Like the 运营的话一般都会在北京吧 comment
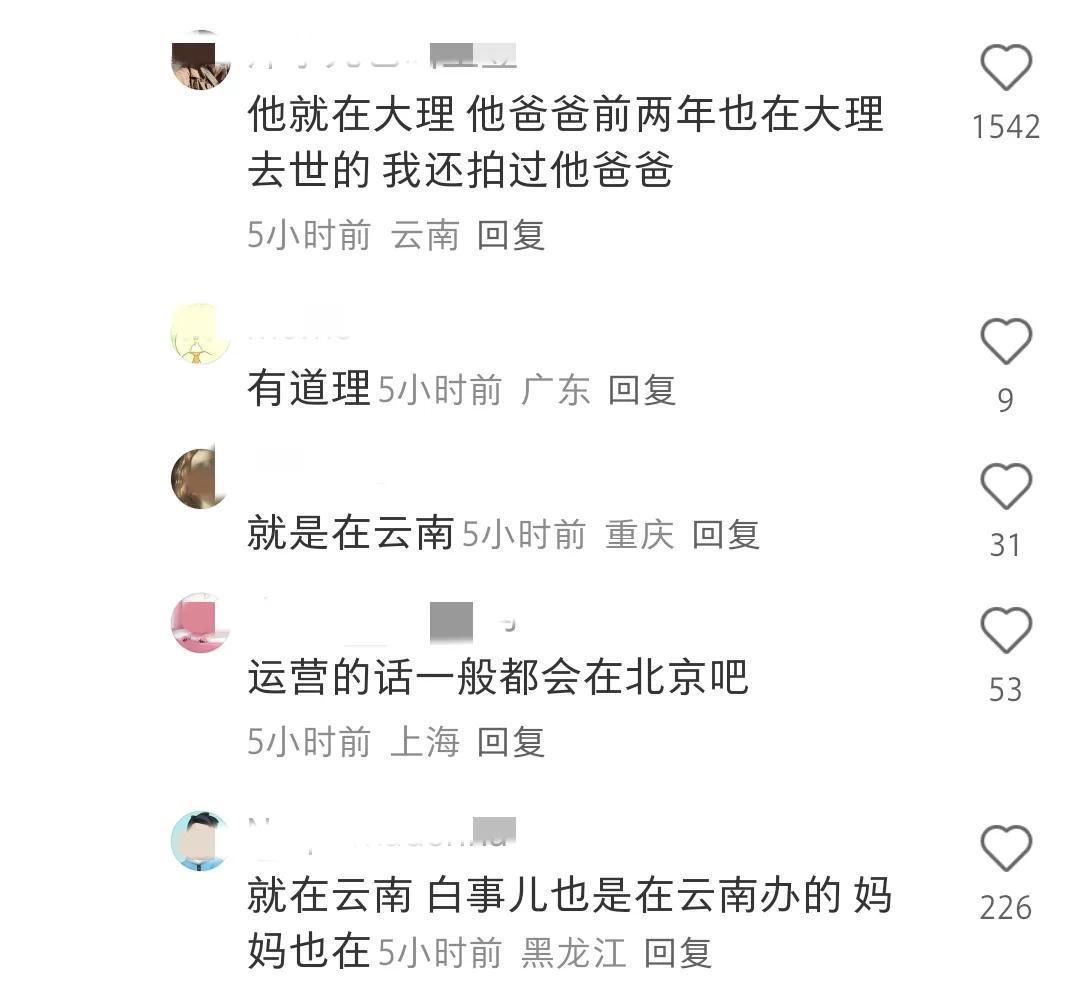The image size is (1080, 998). (1006, 630)
